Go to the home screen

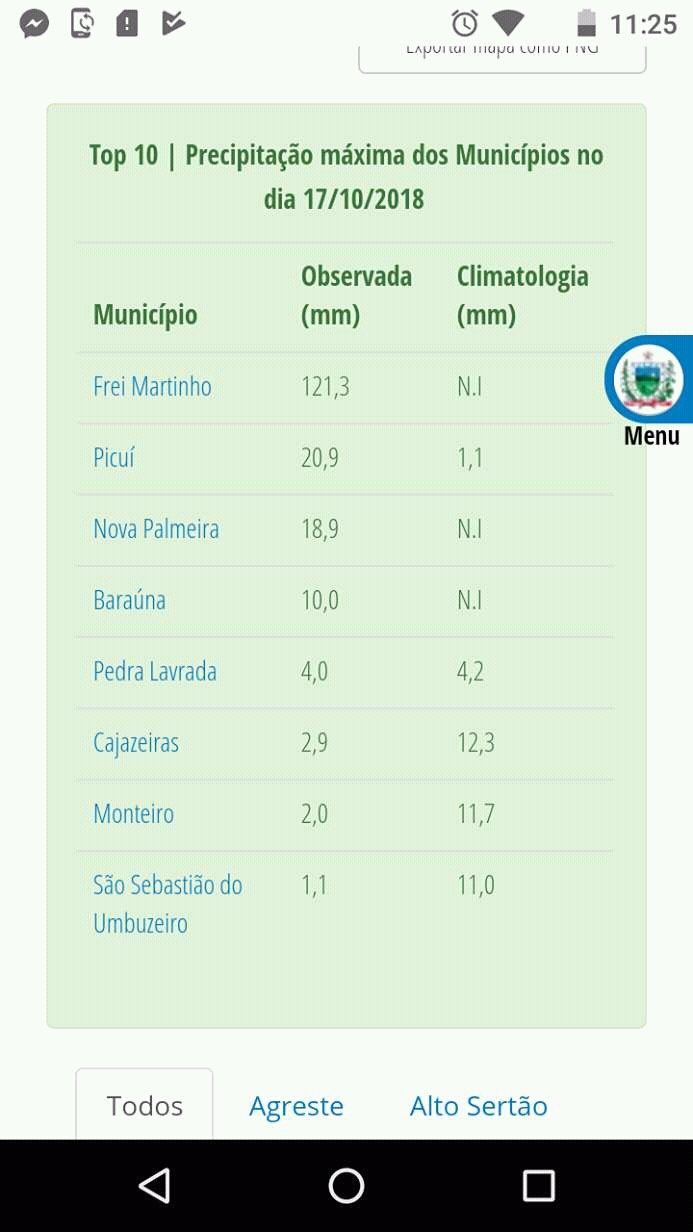[x=346, y=1186]
